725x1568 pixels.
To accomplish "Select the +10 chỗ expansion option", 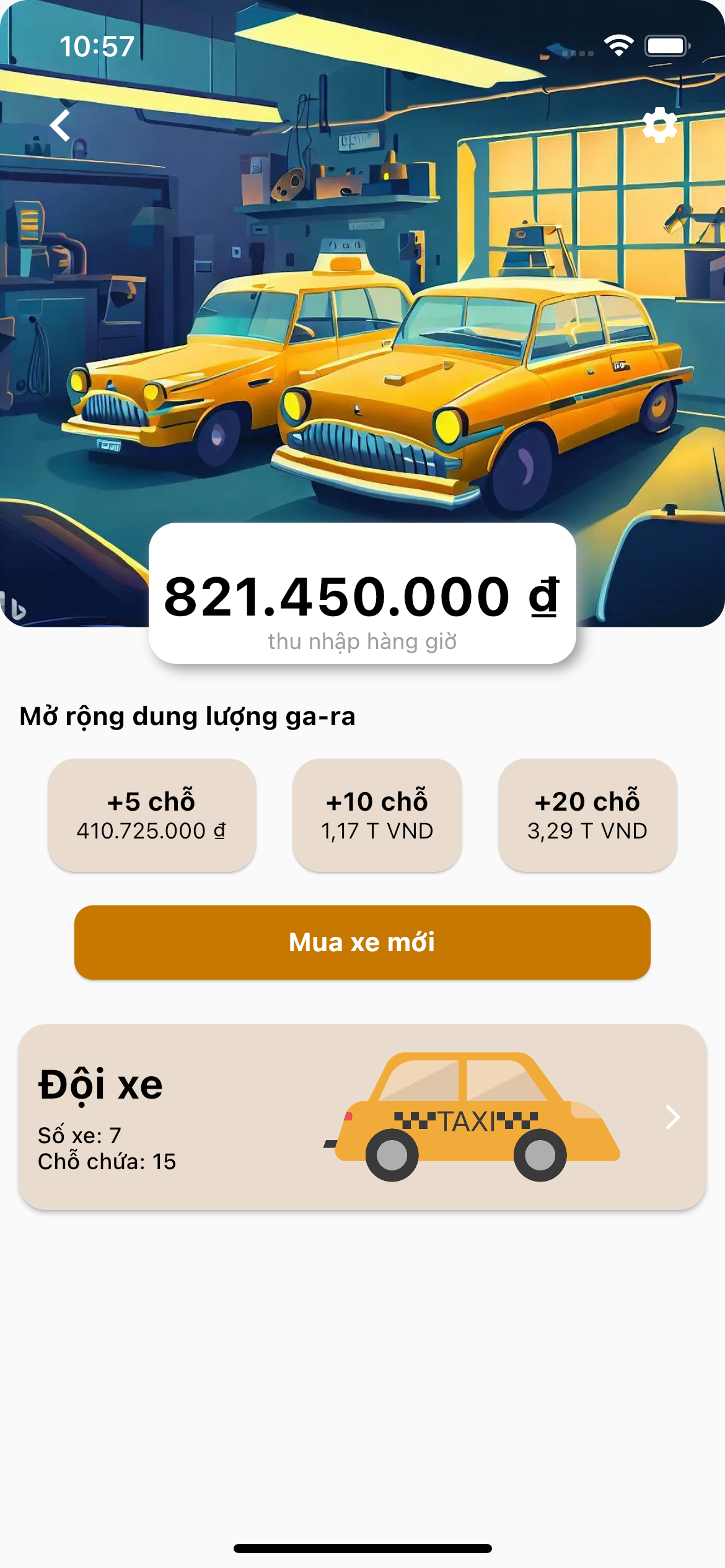I will pyautogui.click(x=377, y=815).
